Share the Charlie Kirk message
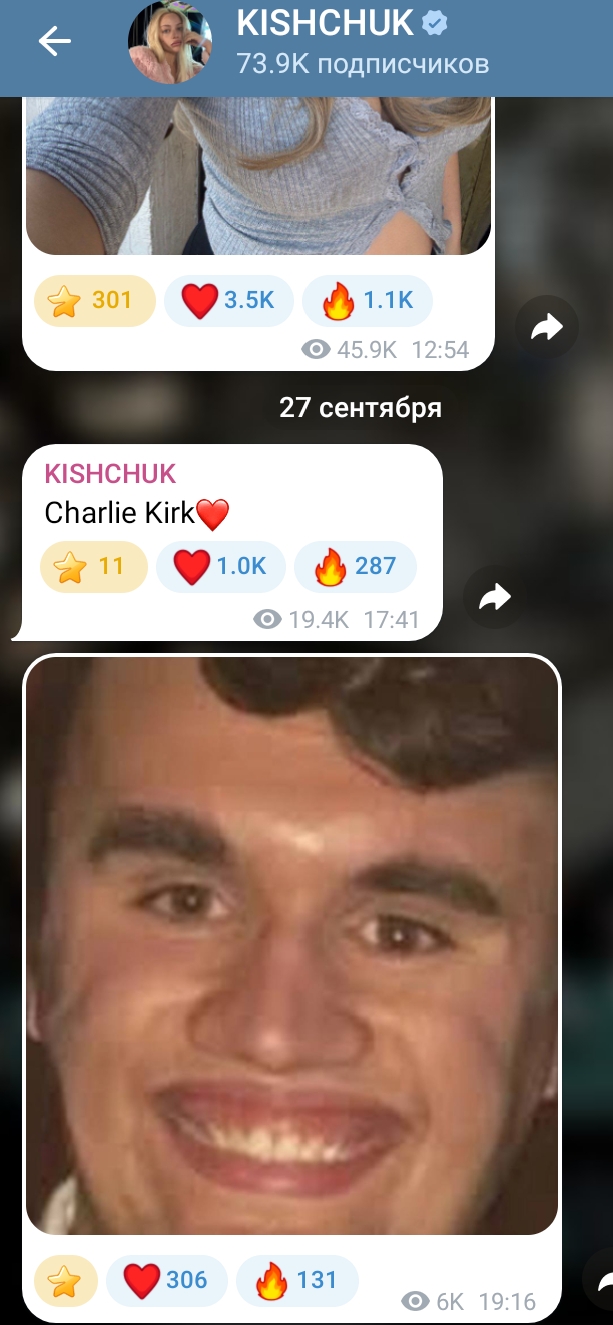The width and height of the screenshot is (613, 1325). tap(495, 597)
